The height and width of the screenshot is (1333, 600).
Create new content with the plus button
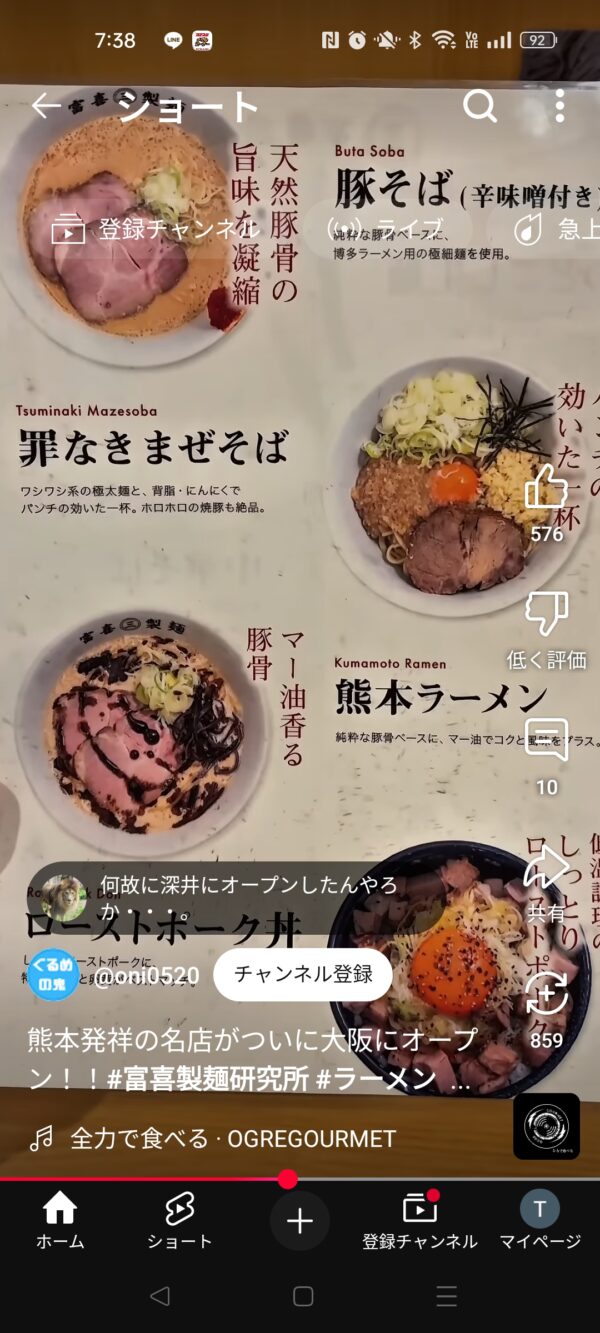point(300,1221)
